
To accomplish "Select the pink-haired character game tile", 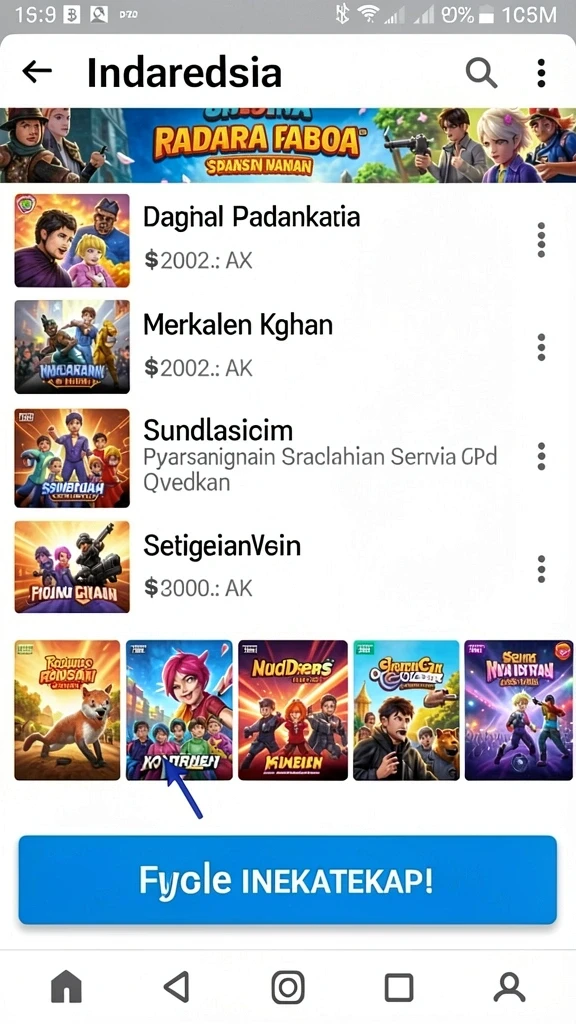I will [x=179, y=710].
